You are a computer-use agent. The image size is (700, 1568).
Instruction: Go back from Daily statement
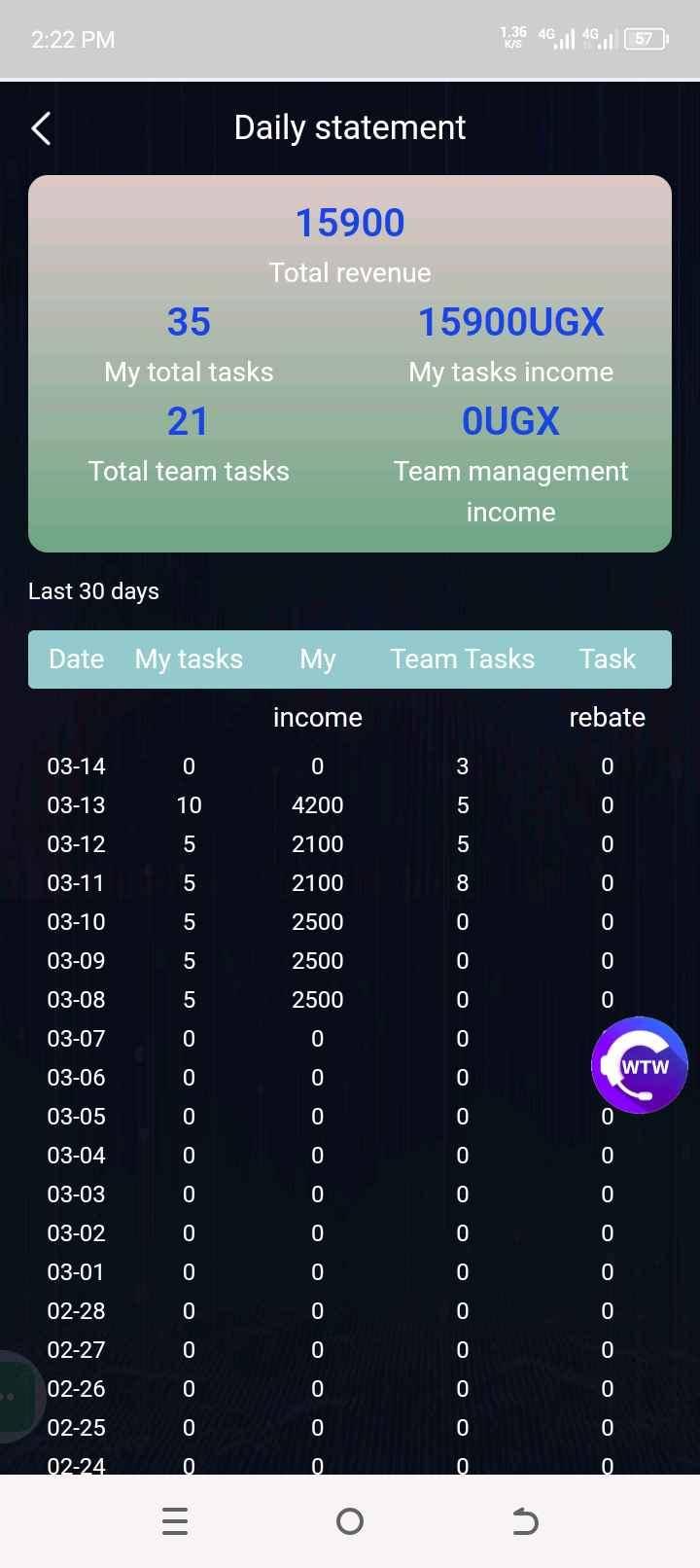(x=41, y=128)
